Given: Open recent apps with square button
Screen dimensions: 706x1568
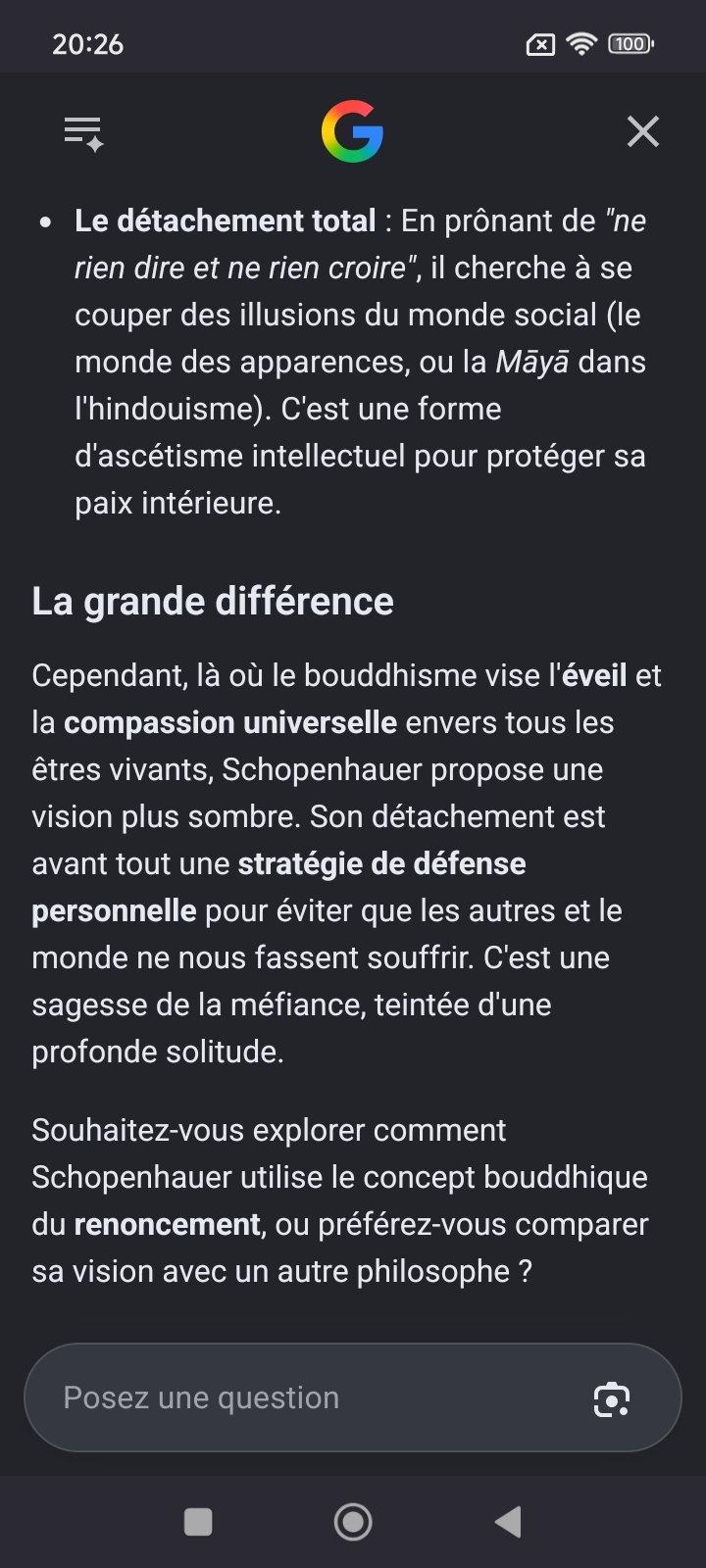Looking at the screenshot, I should pyautogui.click(x=198, y=1522).
